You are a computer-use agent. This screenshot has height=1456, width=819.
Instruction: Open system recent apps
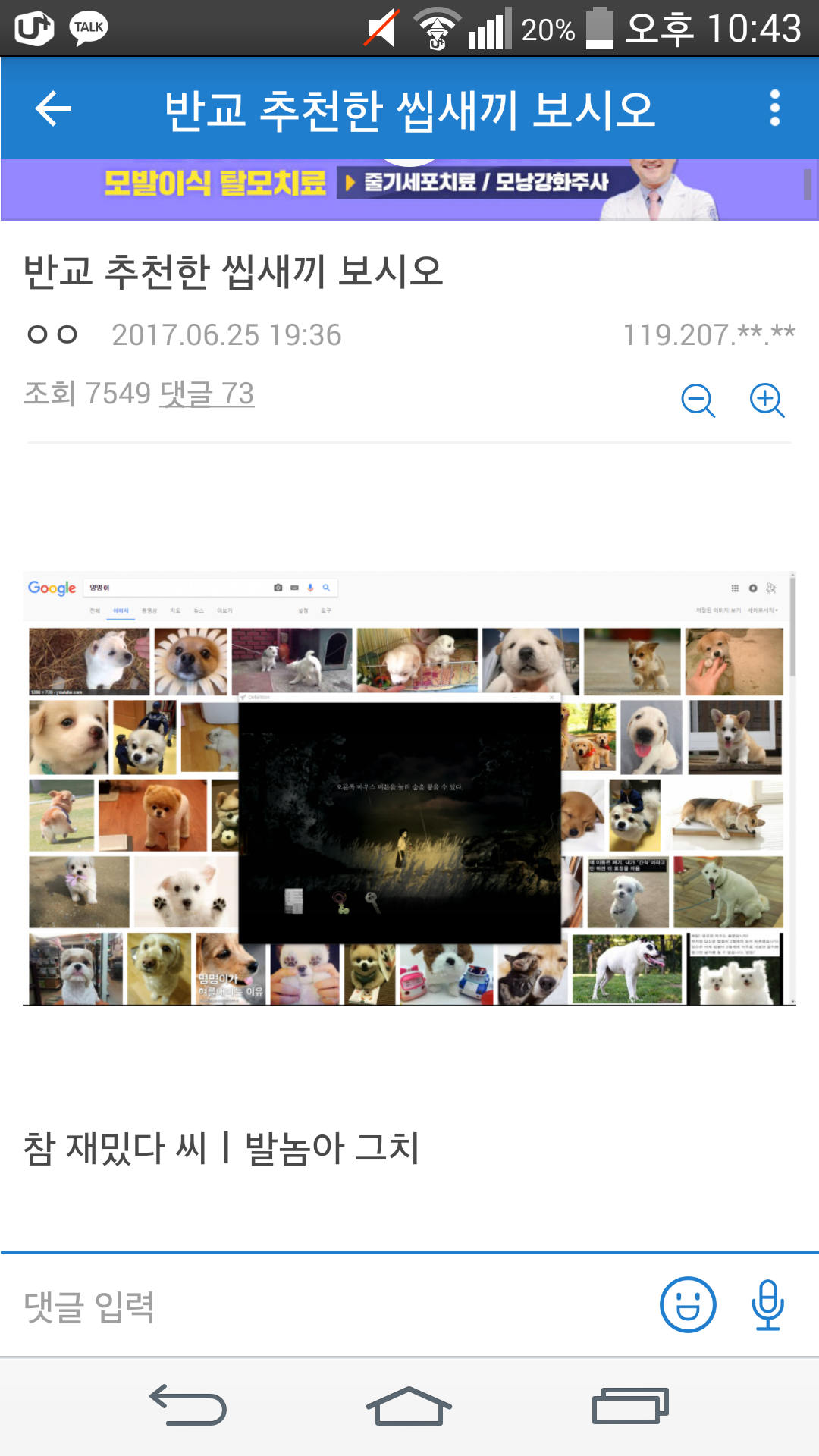[x=629, y=1407]
